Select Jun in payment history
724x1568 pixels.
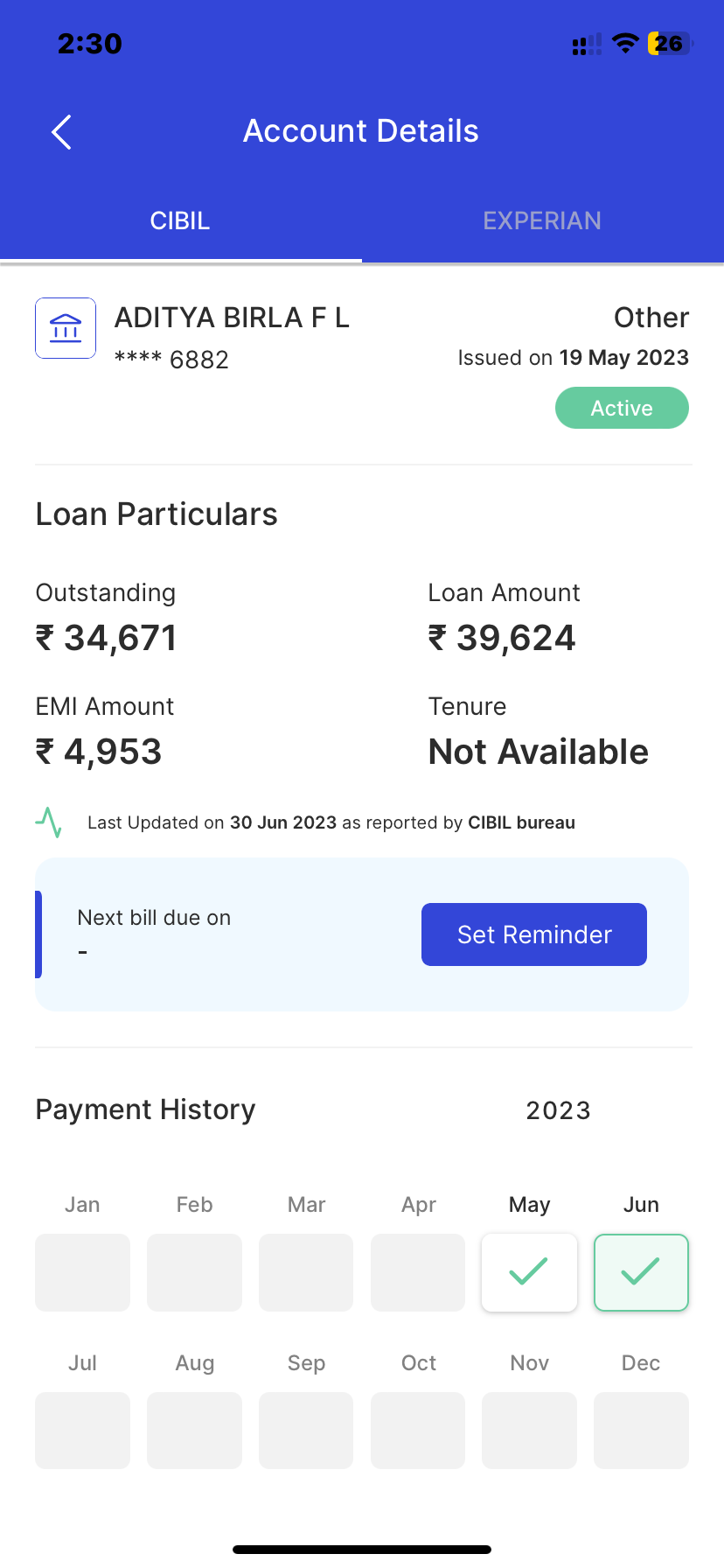641,1271
